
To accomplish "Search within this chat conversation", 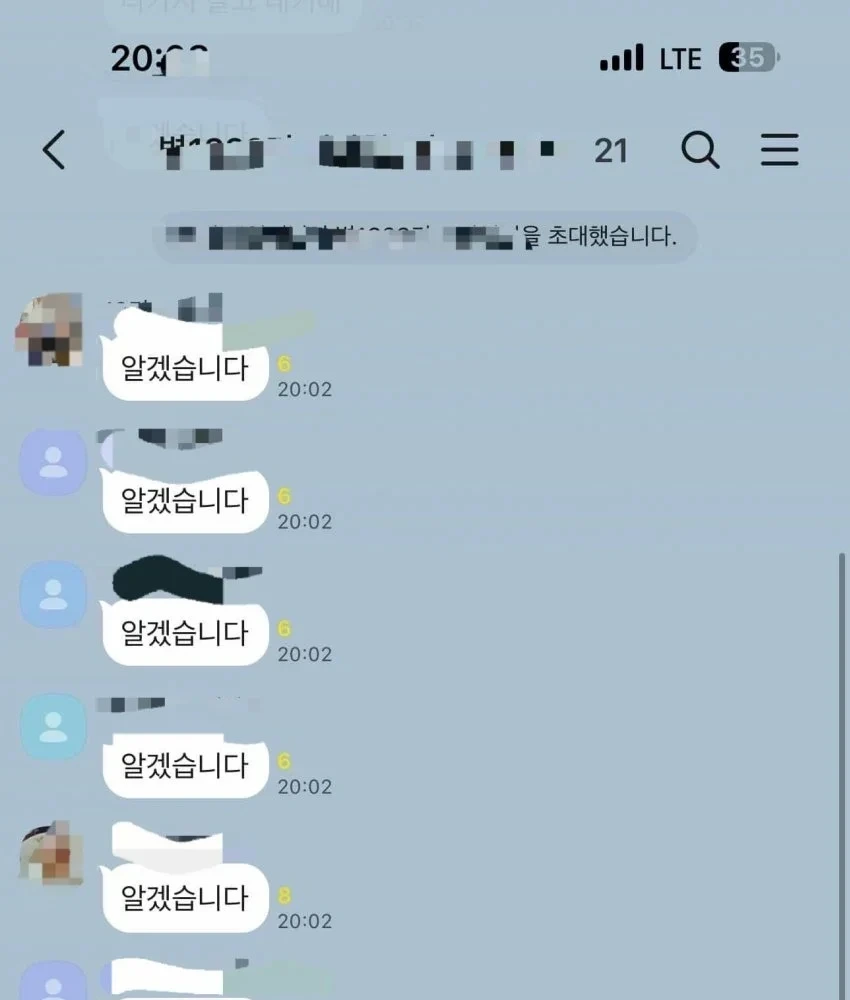I will [x=700, y=150].
